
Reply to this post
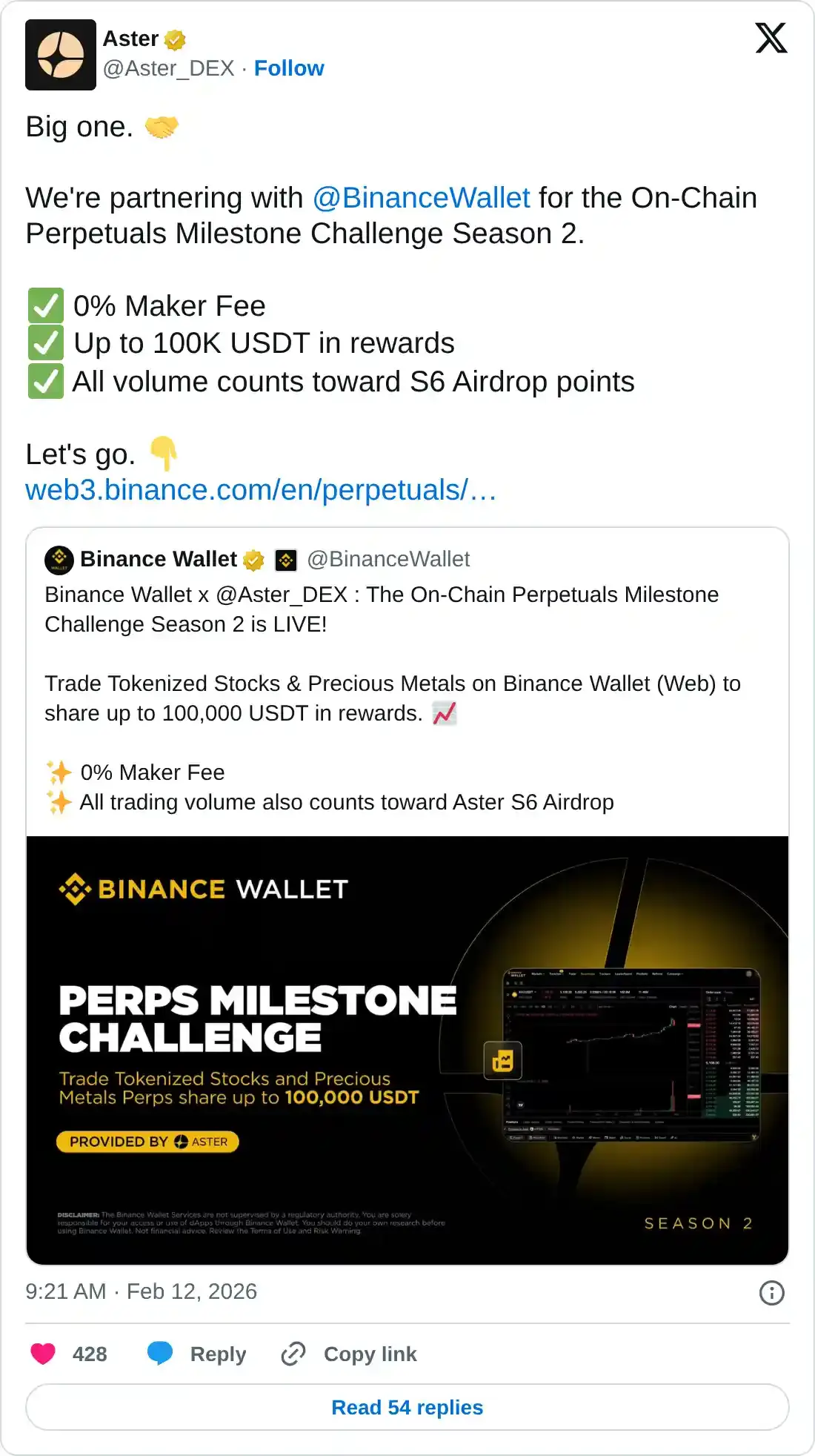click(x=197, y=1354)
